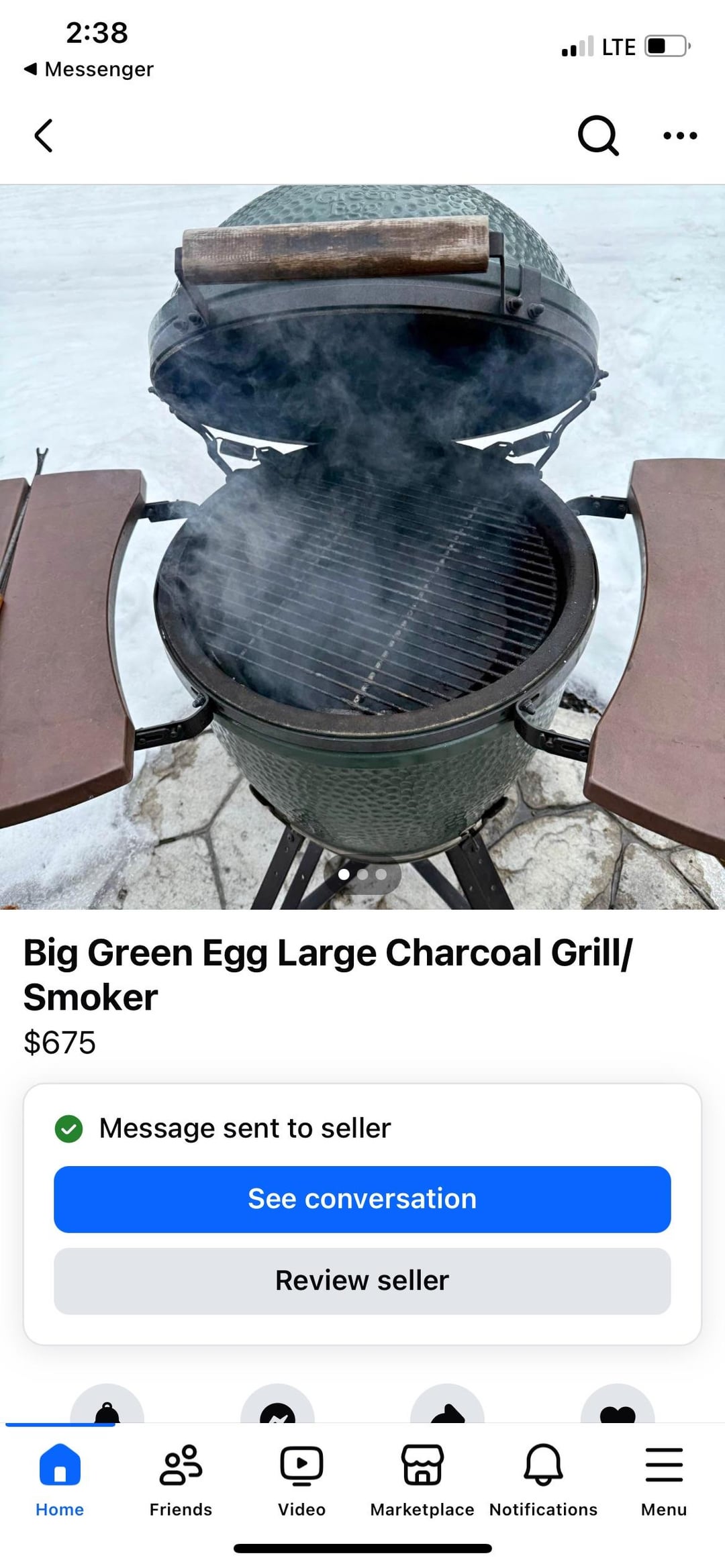Save listing with the heart icon
The image size is (725, 1568).
coord(618,1408)
